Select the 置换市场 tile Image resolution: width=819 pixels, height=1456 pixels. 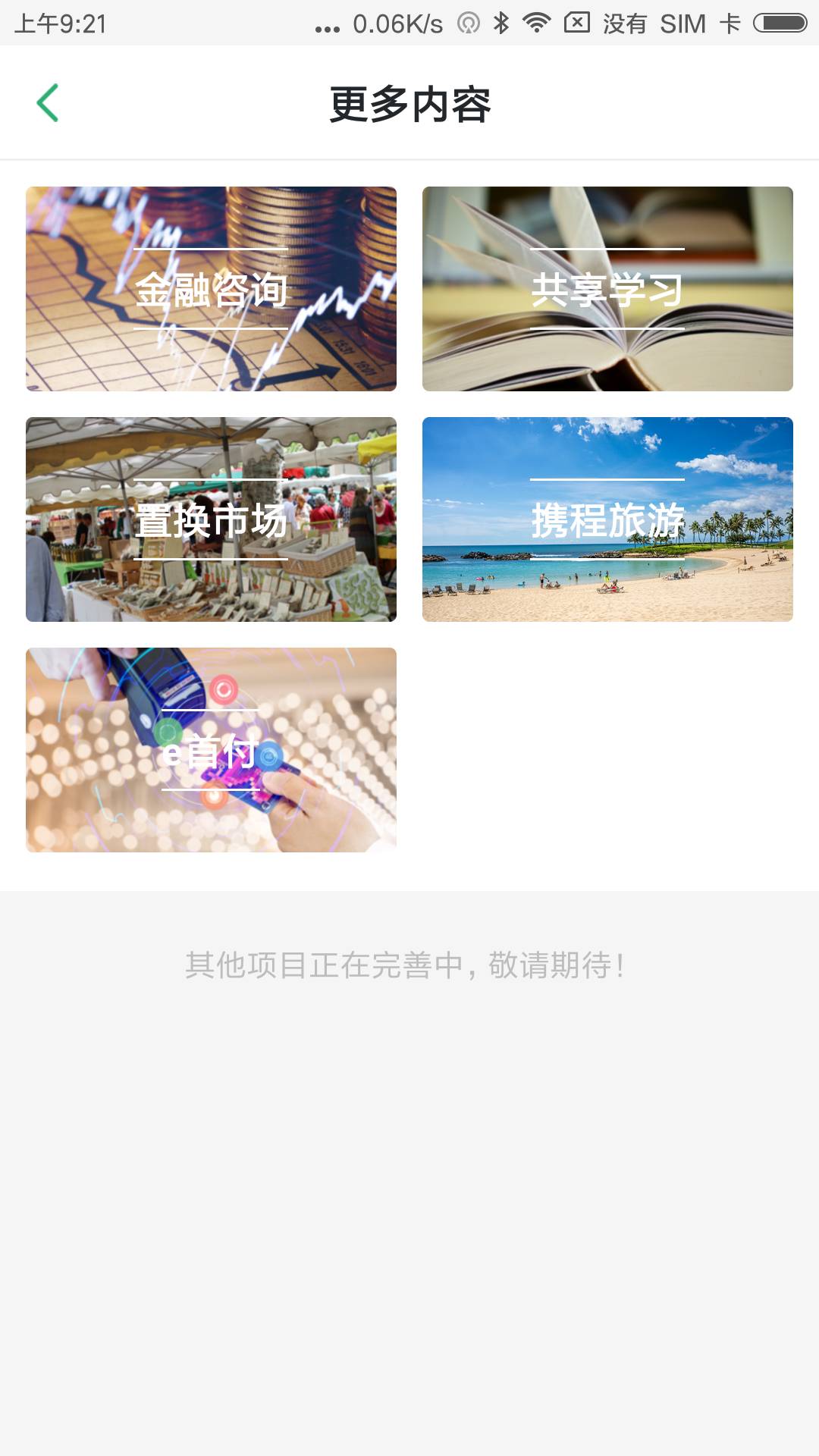(x=211, y=519)
